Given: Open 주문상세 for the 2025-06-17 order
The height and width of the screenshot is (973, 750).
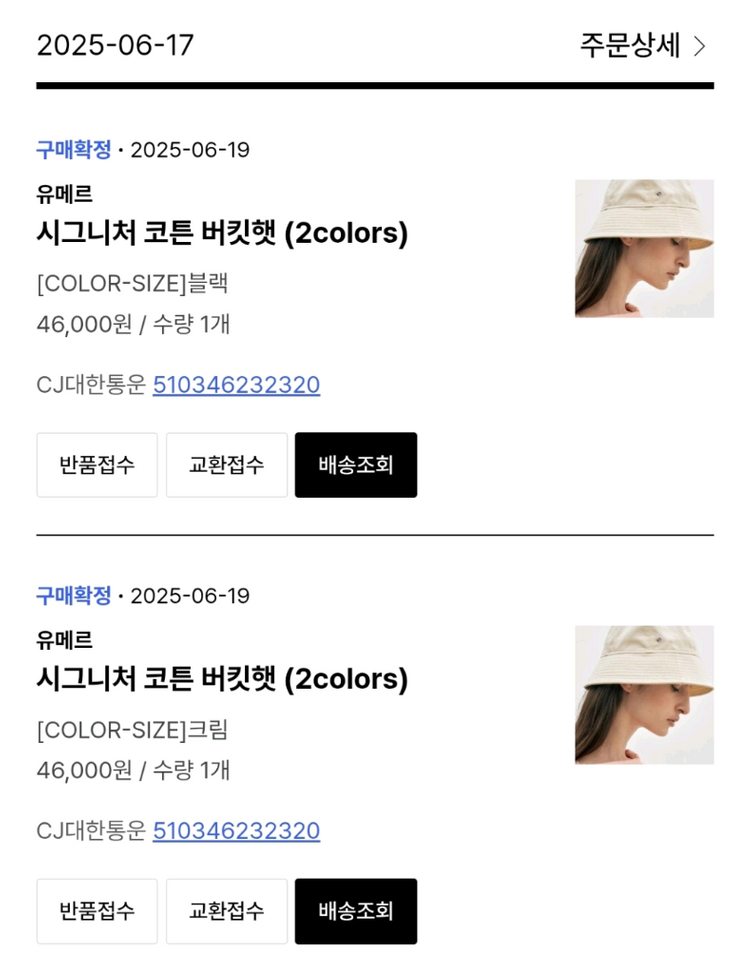Looking at the screenshot, I should [643, 46].
